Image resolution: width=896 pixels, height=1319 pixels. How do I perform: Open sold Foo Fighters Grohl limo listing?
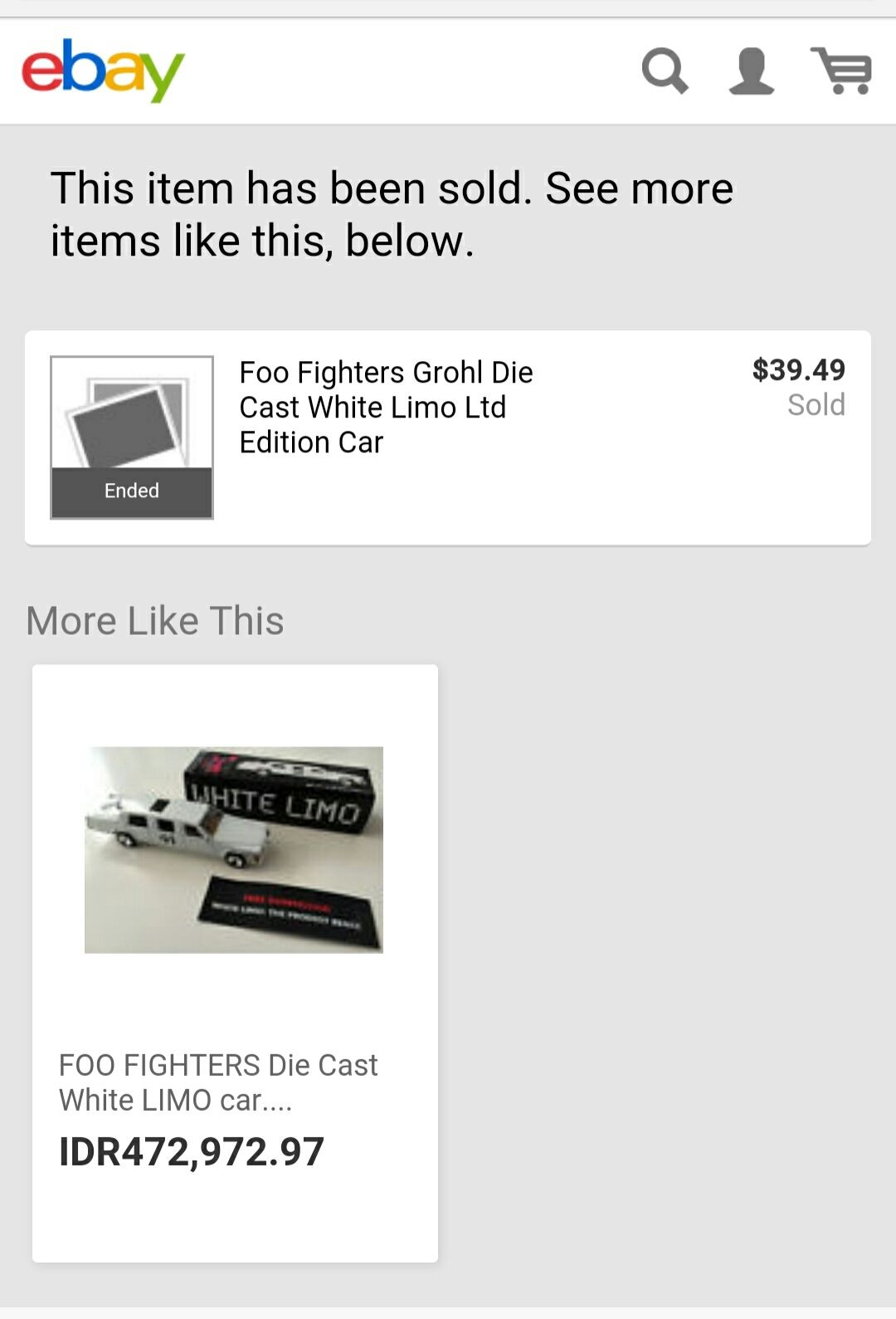[448, 437]
